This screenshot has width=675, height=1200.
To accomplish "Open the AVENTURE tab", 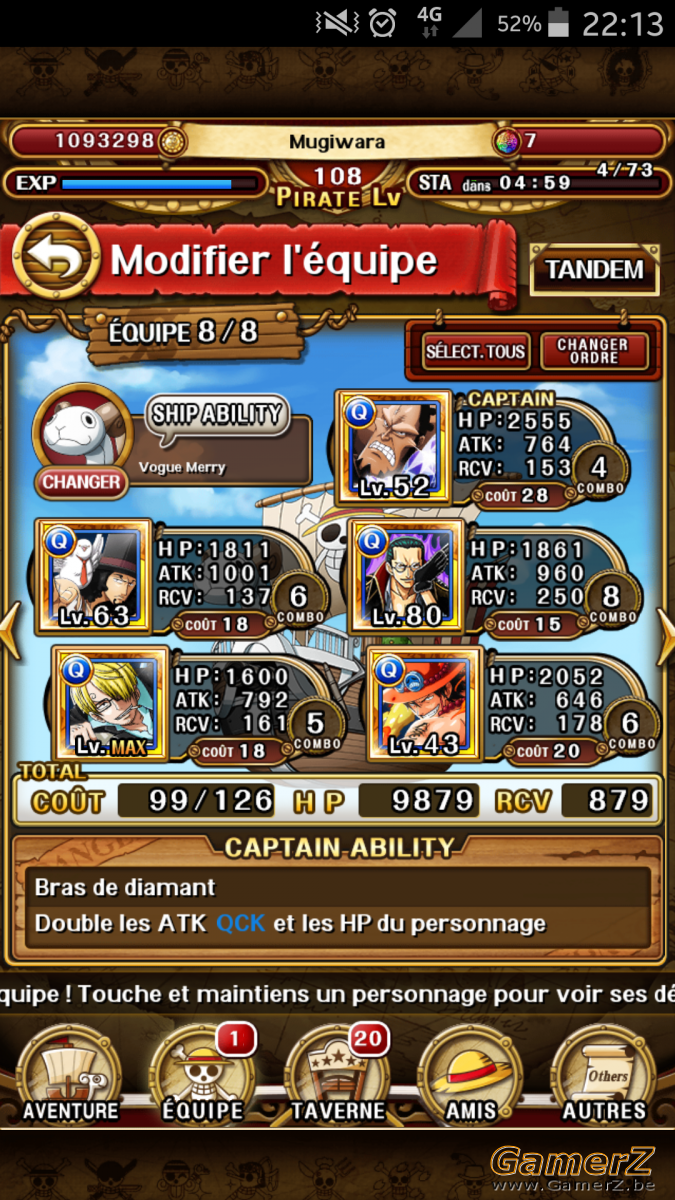I will coord(70,1078).
